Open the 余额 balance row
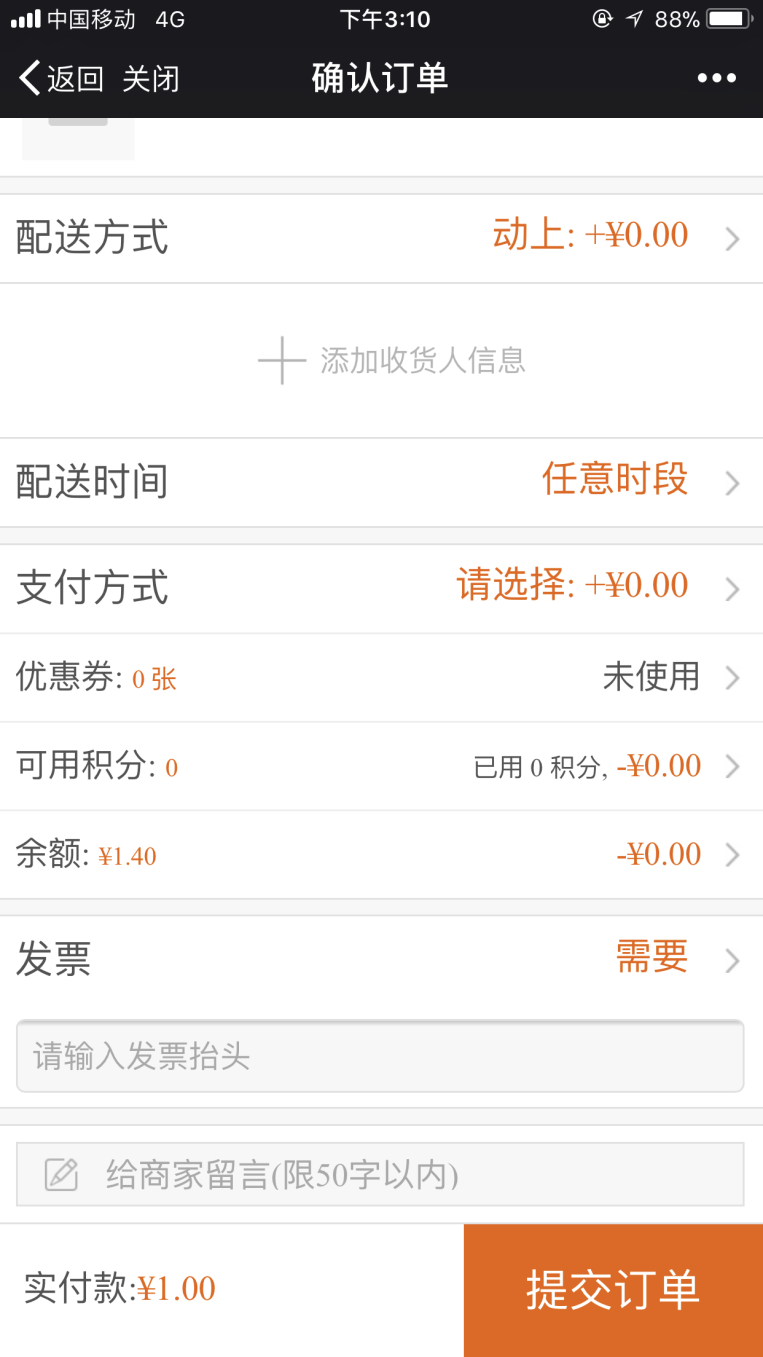763x1357 pixels. pyautogui.click(x=381, y=855)
